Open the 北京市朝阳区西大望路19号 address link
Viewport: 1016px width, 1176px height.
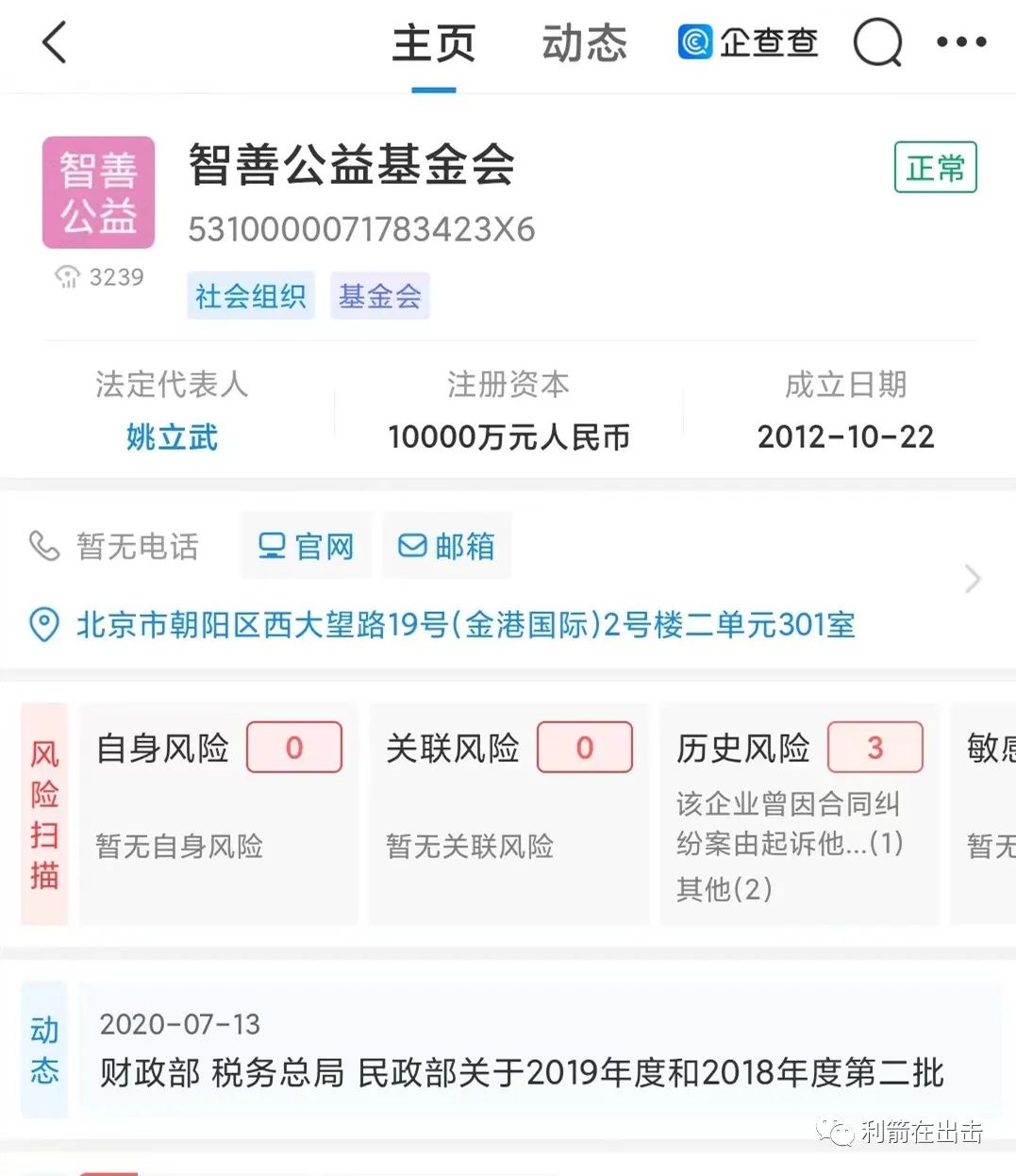(x=465, y=624)
